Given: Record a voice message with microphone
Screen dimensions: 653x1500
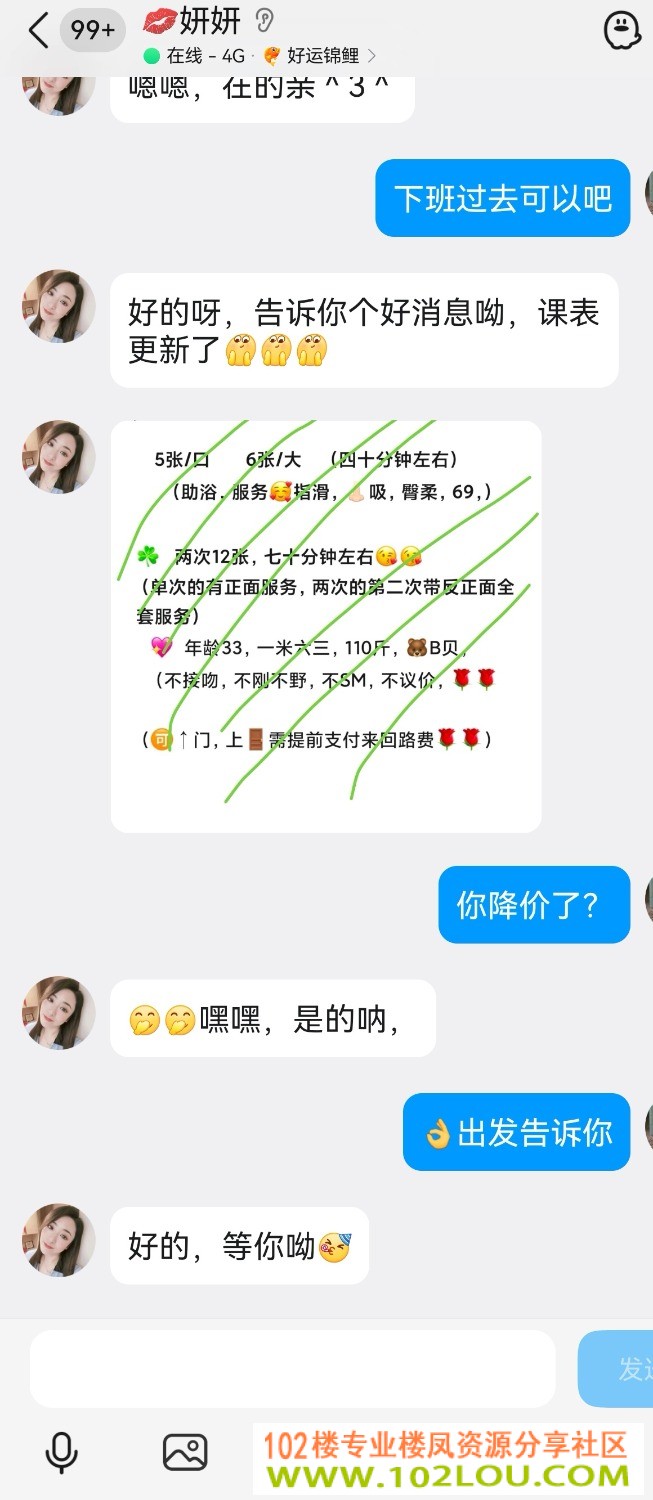Looking at the screenshot, I should [61, 1453].
